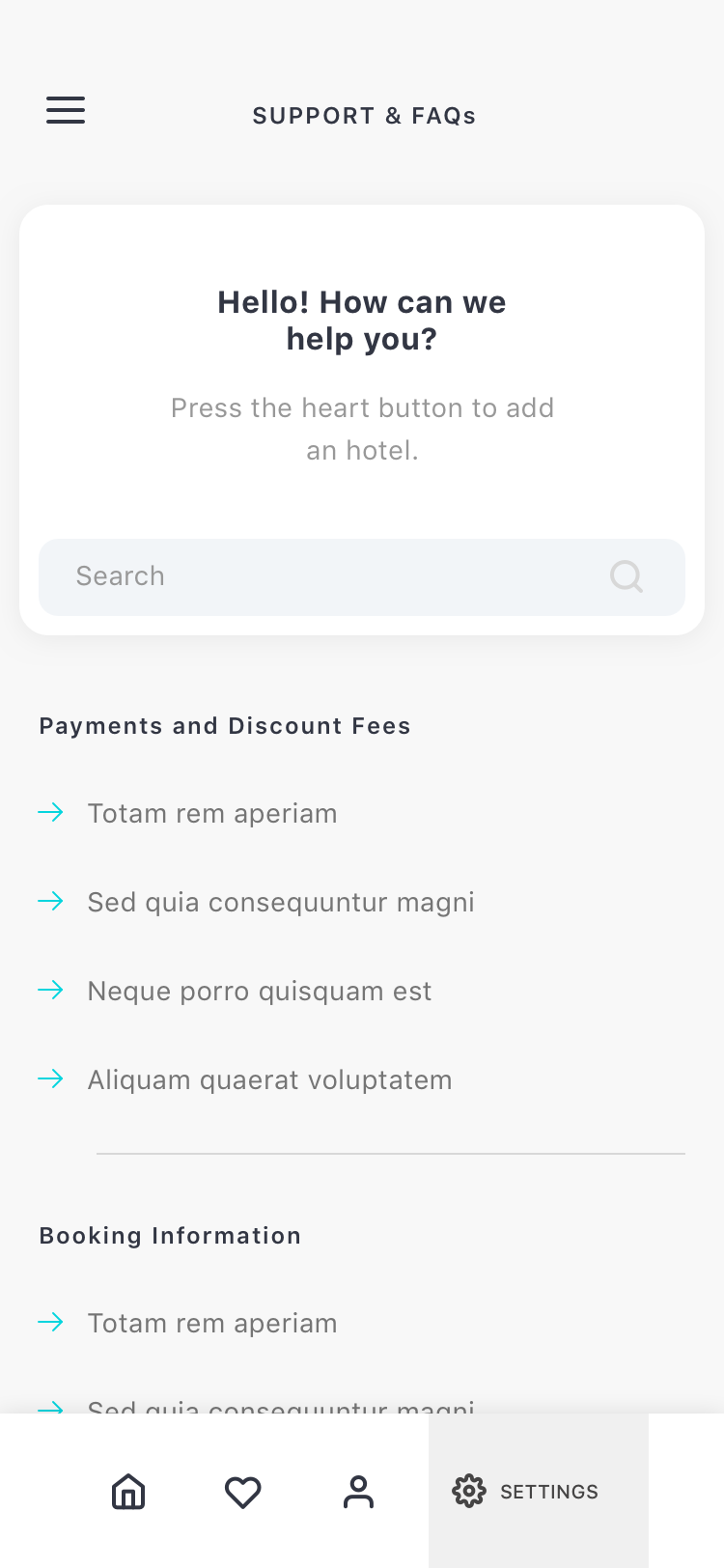Open the profile tab

pyautogui.click(x=358, y=1492)
